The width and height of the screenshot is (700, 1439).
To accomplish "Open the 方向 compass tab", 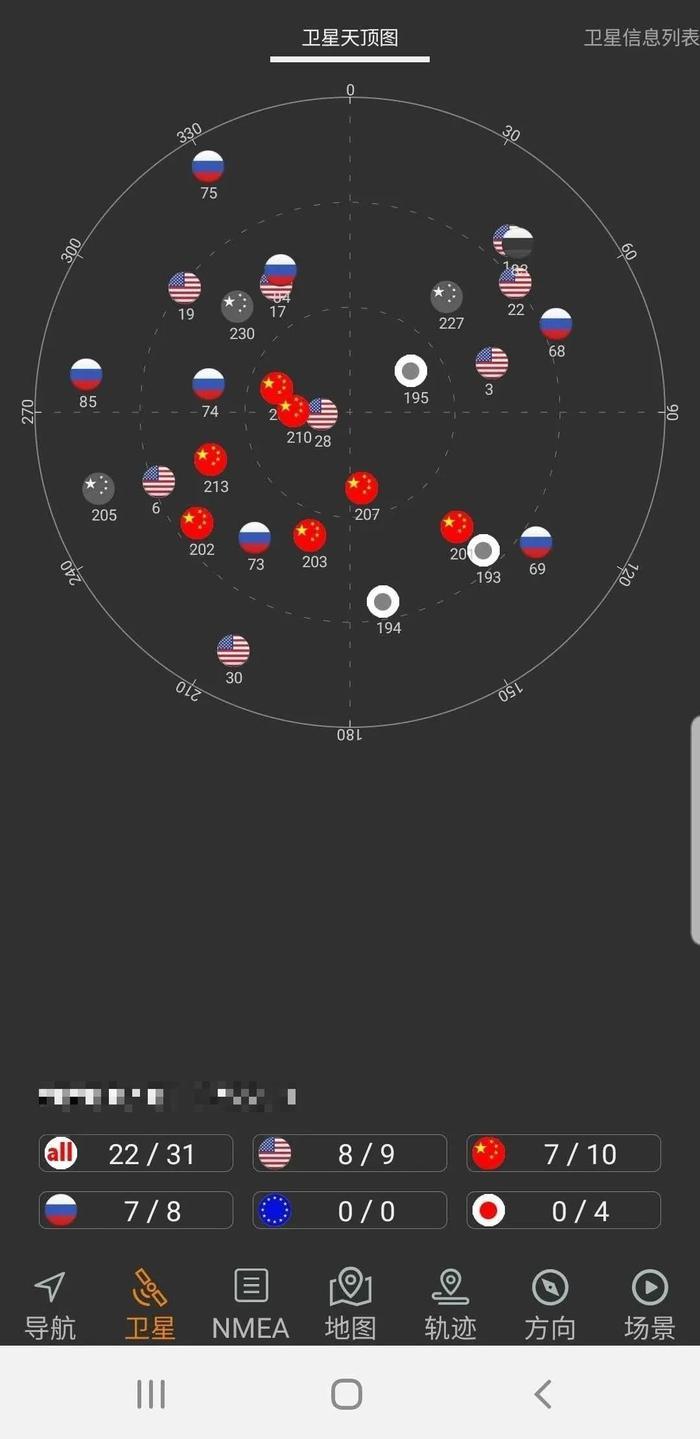I will (x=550, y=1305).
